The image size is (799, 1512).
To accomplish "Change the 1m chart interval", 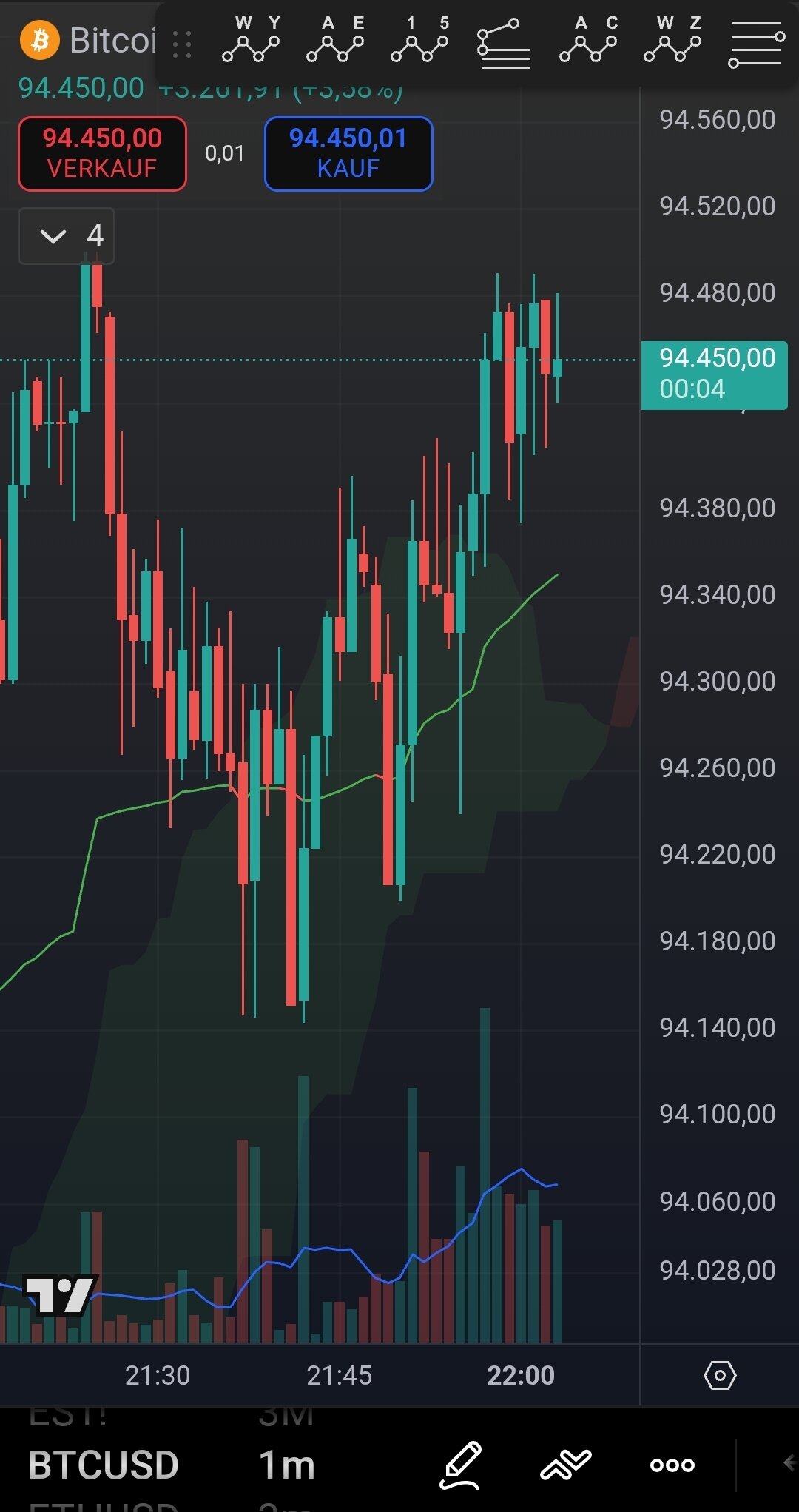I will click(x=287, y=1465).
